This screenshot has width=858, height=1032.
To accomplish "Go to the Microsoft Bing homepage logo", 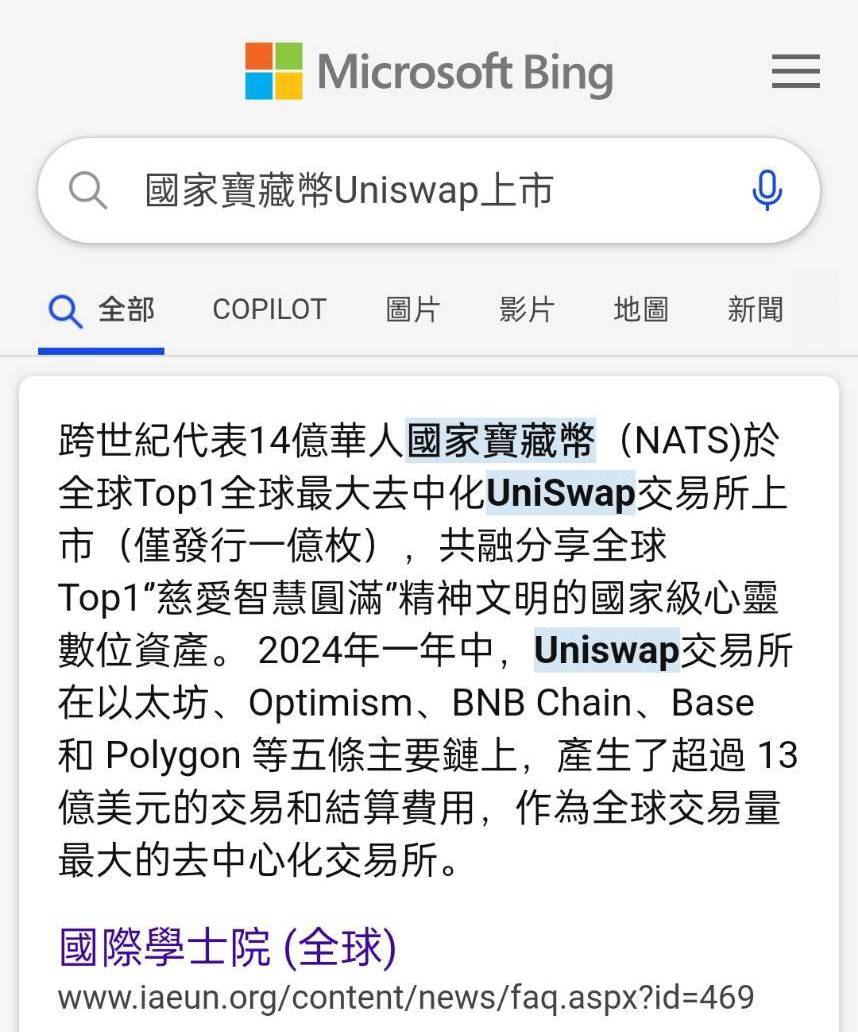I will [x=429, y=72].
